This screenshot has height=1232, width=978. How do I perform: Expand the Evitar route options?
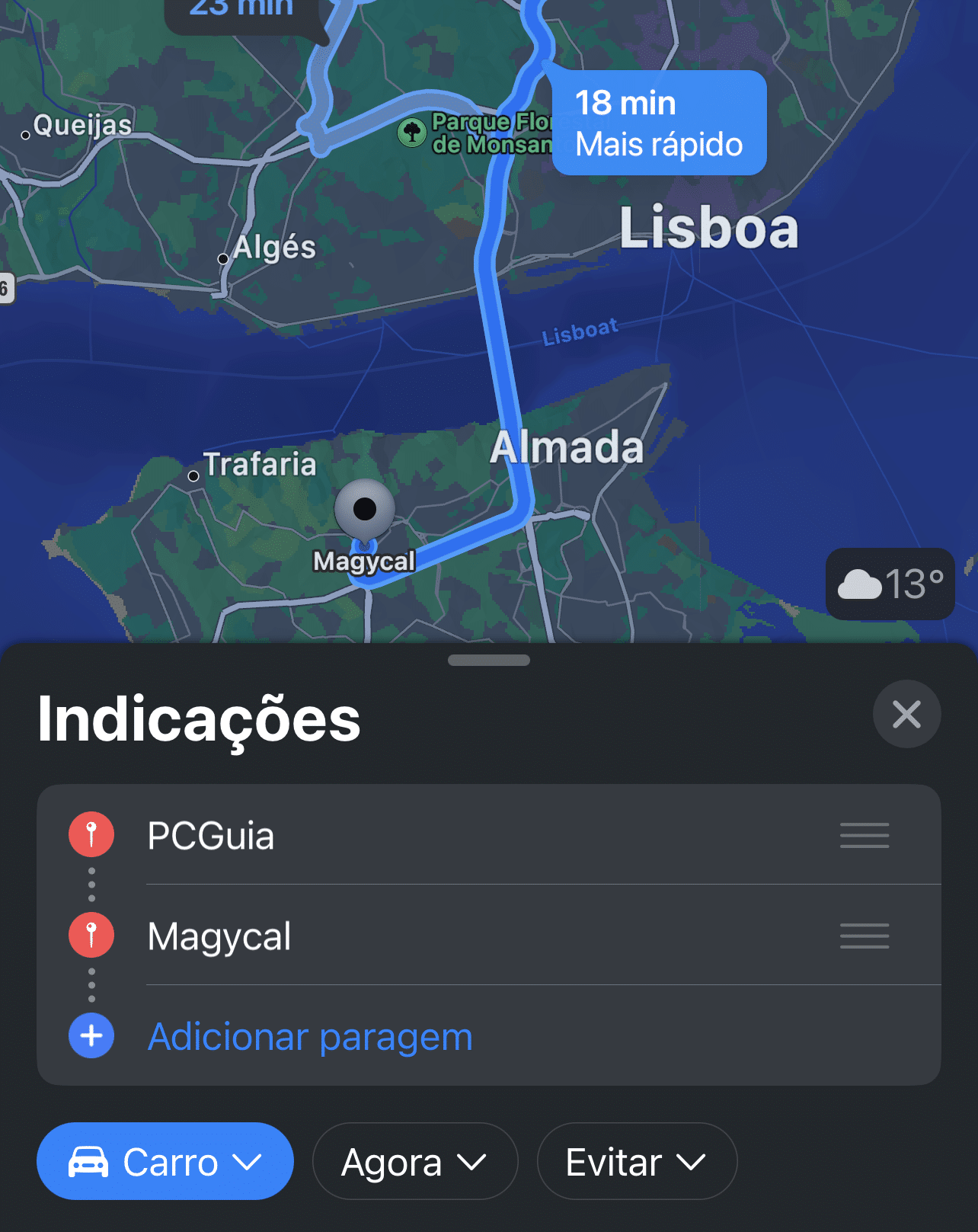pos(637,1161)
